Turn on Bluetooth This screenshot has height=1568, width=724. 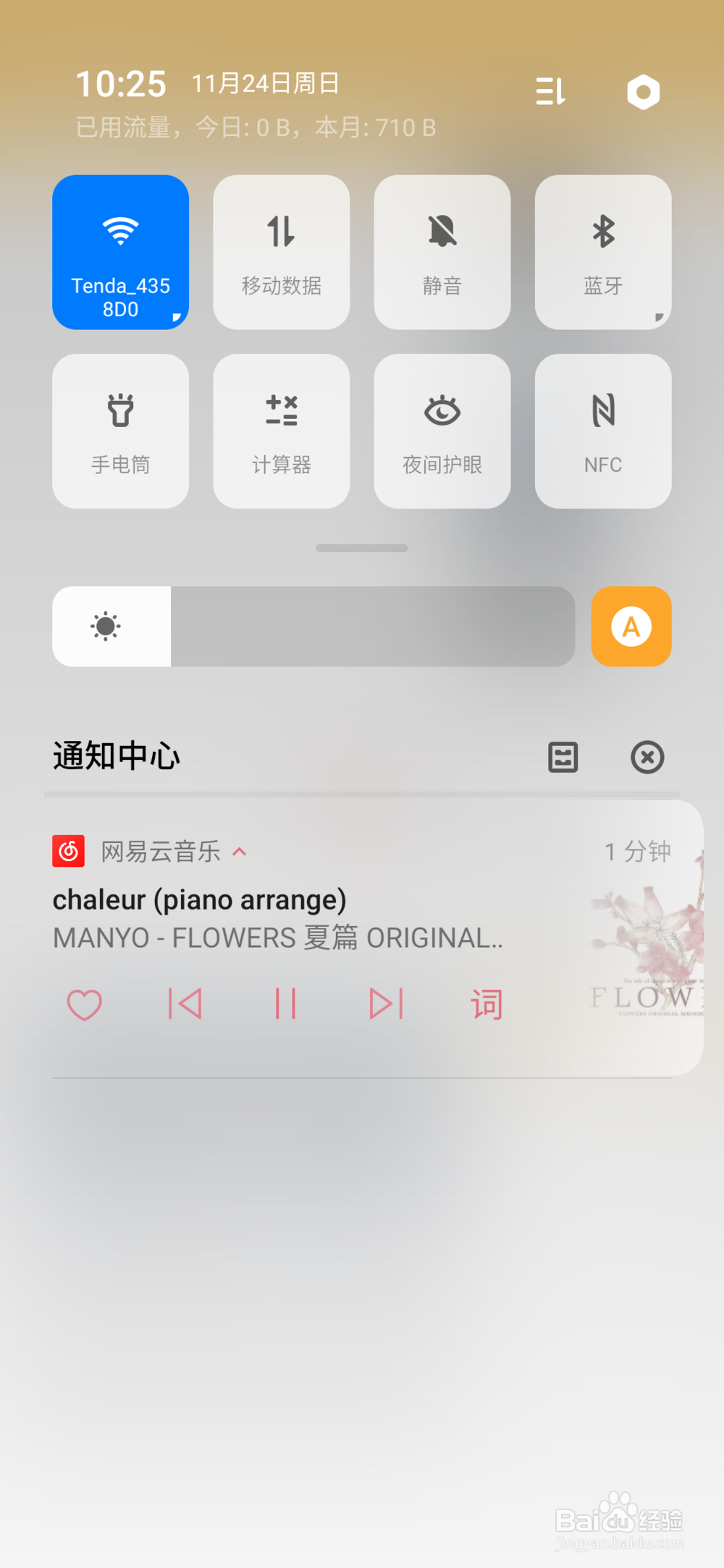602,253
